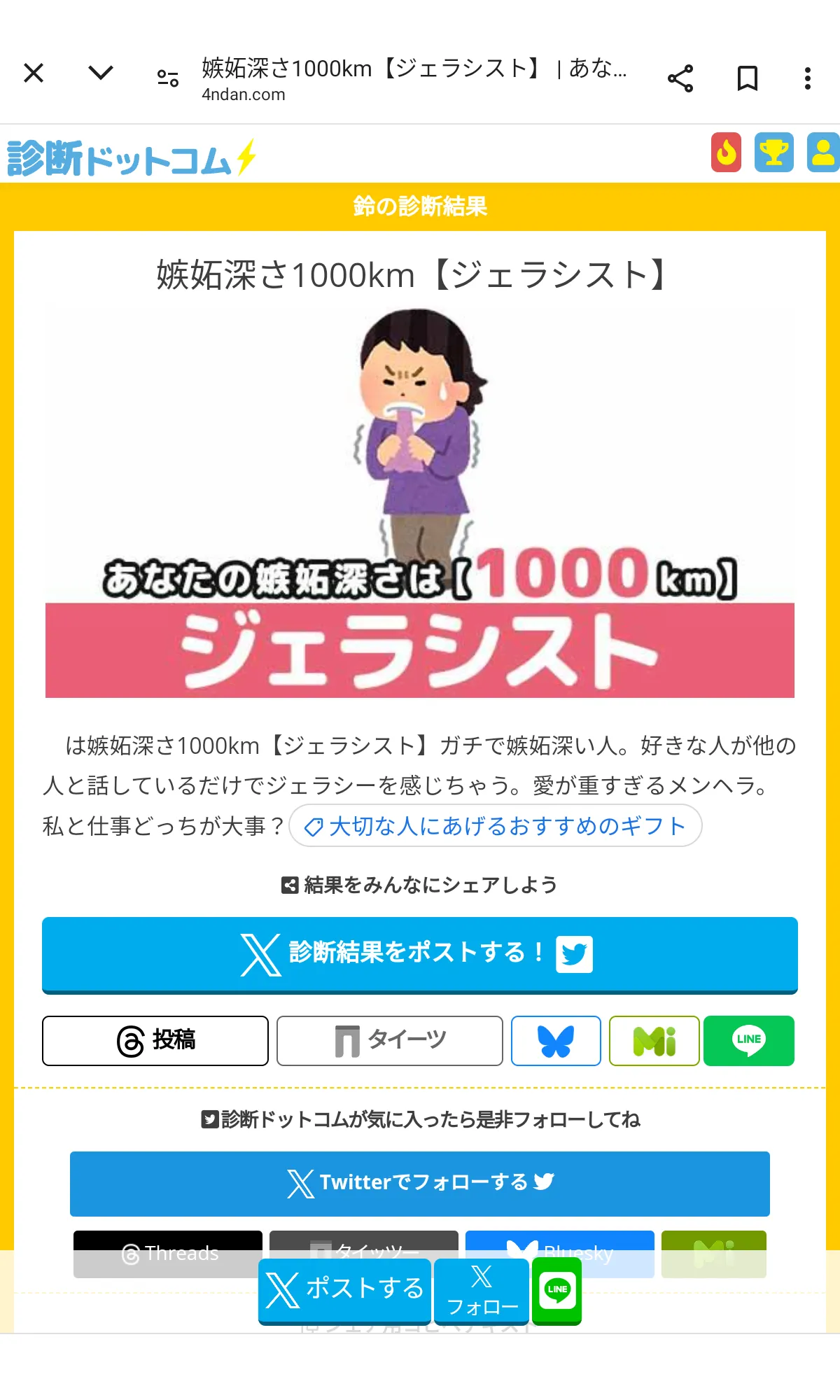Open the user profile icon

(x=823, y=152)
